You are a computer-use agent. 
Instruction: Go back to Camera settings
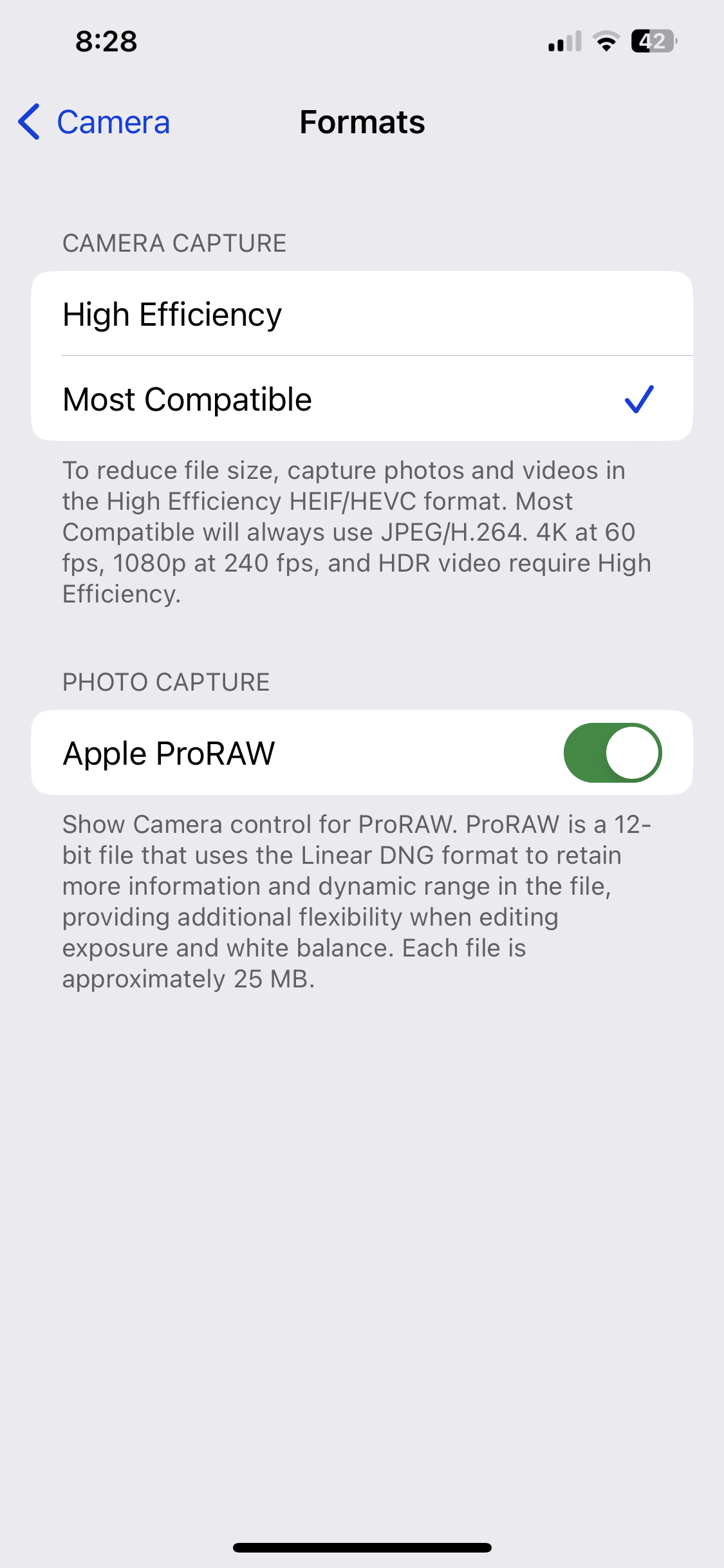[x=94, y=122]
